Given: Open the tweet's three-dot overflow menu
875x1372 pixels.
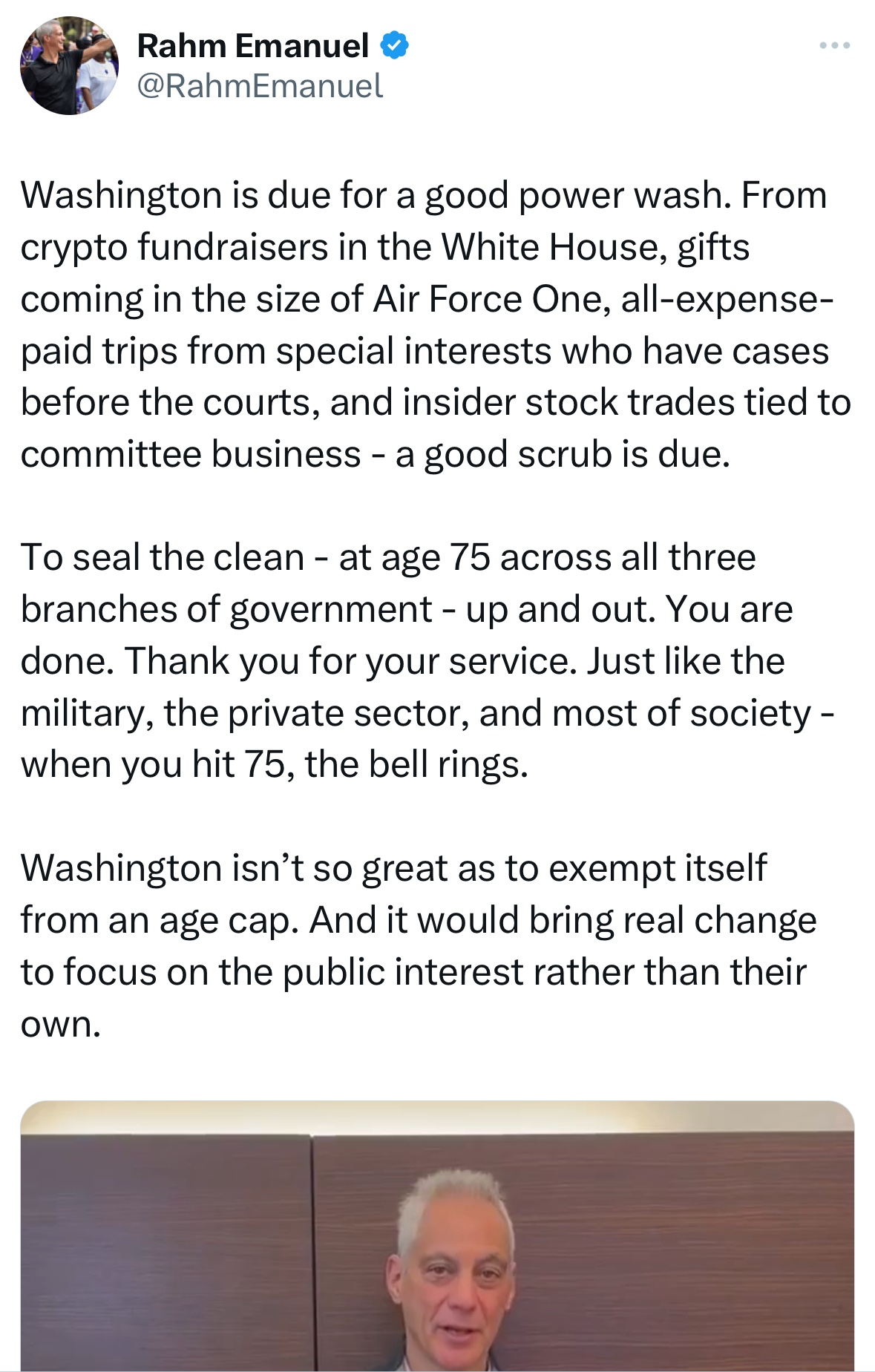Looking at the screenshot, I should pos(834,46).
